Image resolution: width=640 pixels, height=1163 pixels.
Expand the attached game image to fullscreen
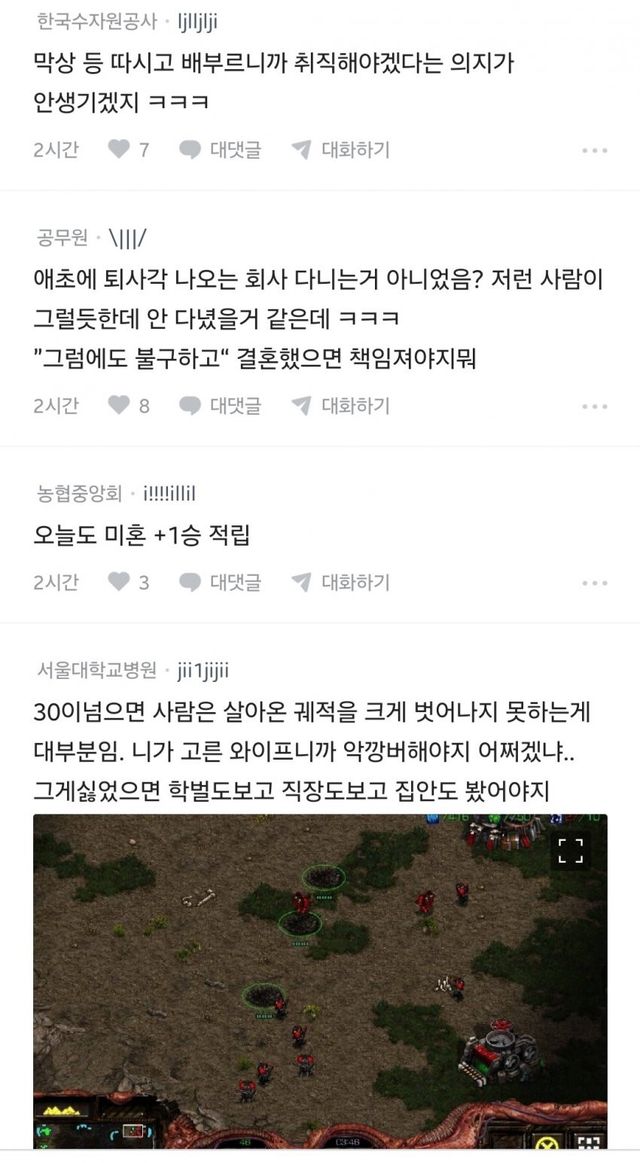click(x=570, y=851)
